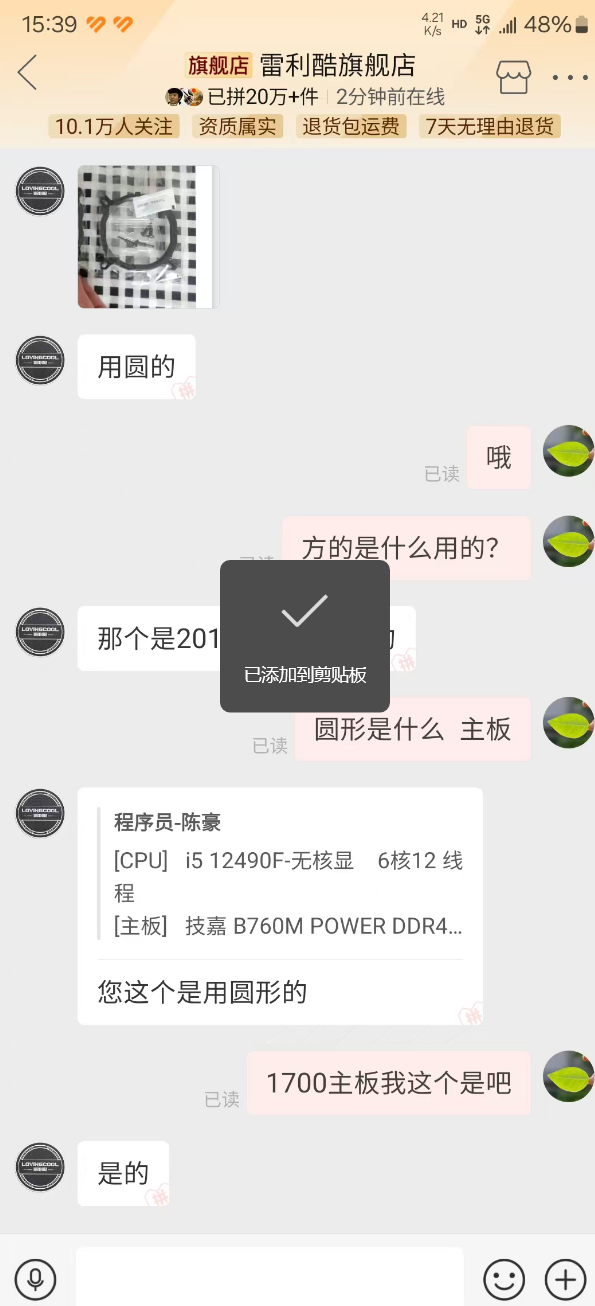Tap the seller avatar beside 用圆的

(40, 360)
